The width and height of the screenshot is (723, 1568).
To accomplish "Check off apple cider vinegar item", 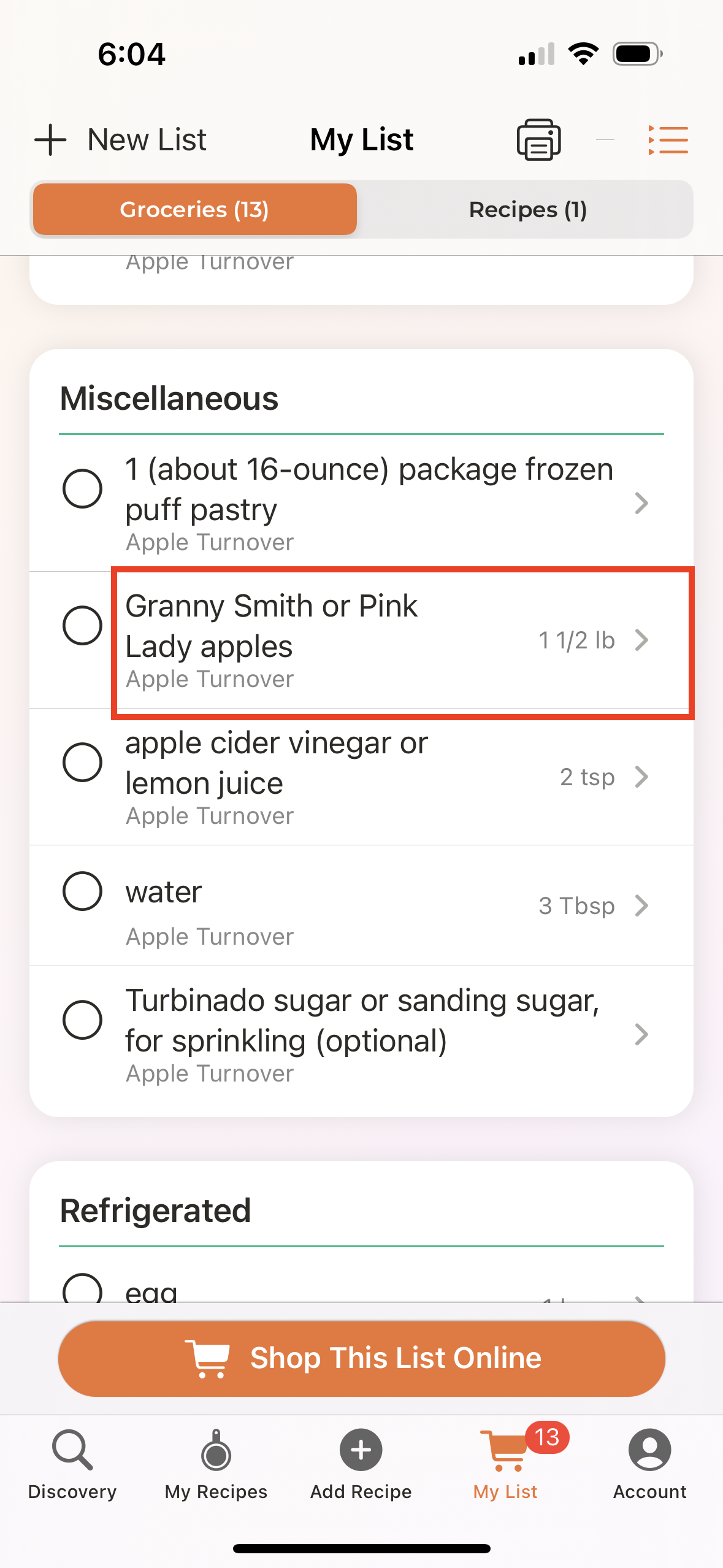I will [x=82, y=763].
